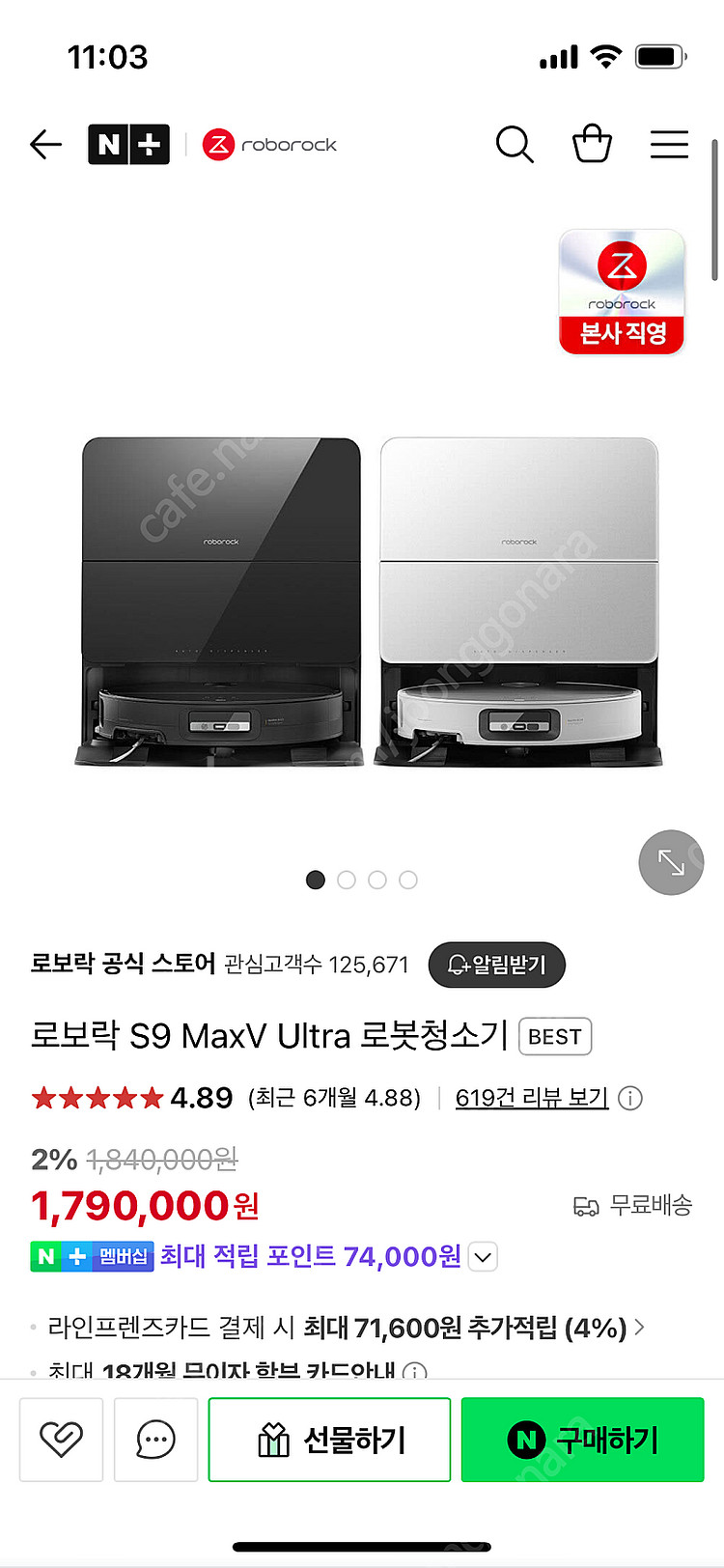
Task: Toggle 알림받기 store notifications
Action: [x=496, y=965]
